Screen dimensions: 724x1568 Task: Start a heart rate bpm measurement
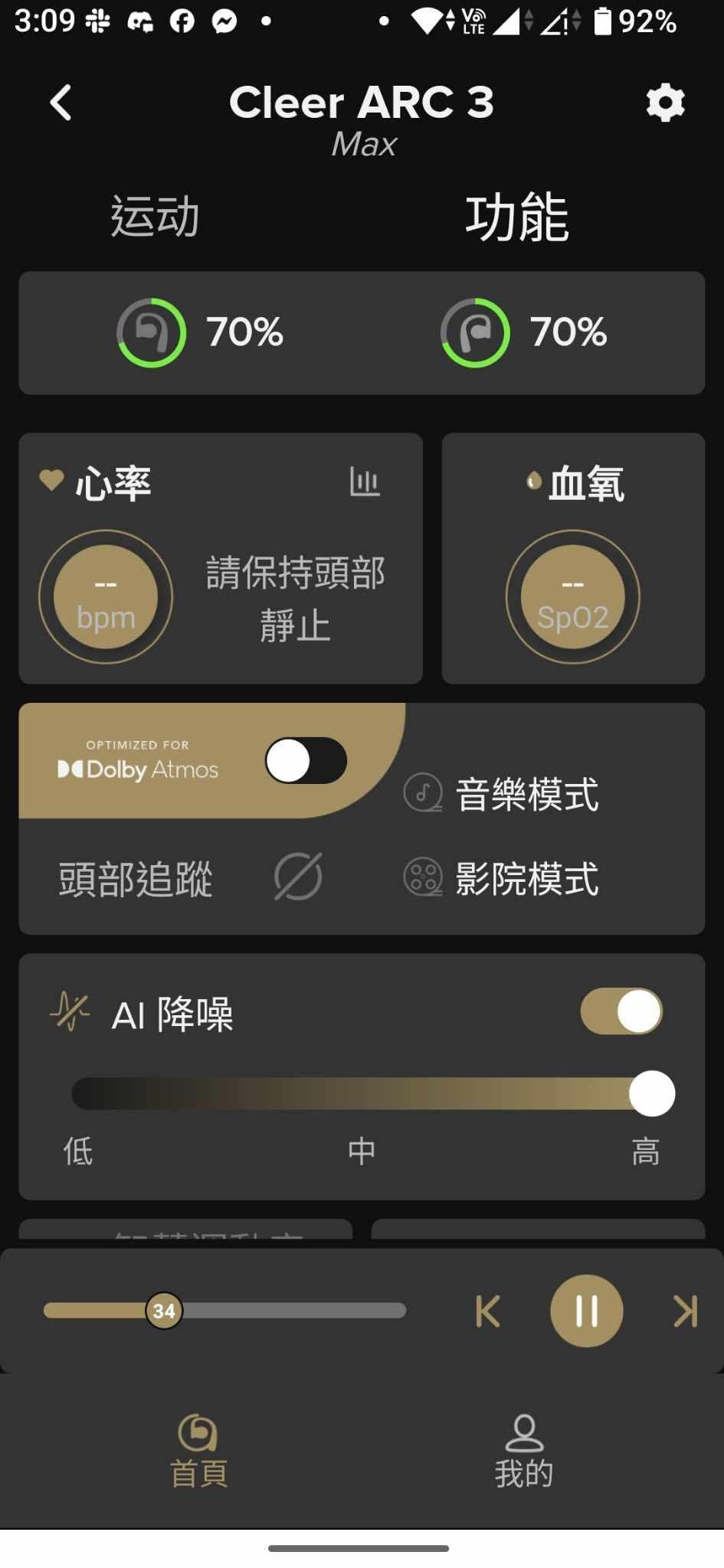click(x=106, y=597)
